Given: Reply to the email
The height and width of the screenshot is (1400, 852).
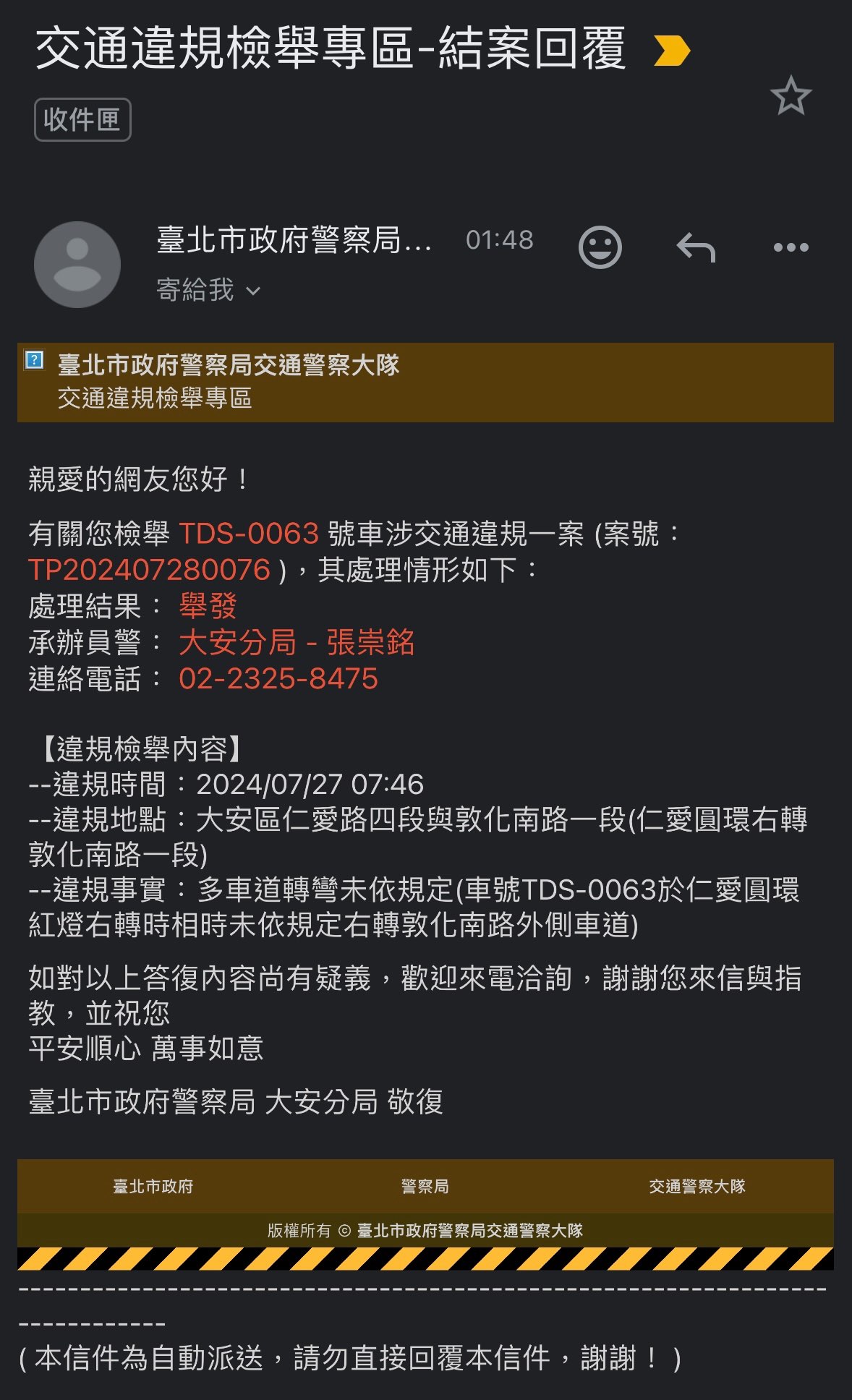Looking at the screenshot, I should pos(696,247).
